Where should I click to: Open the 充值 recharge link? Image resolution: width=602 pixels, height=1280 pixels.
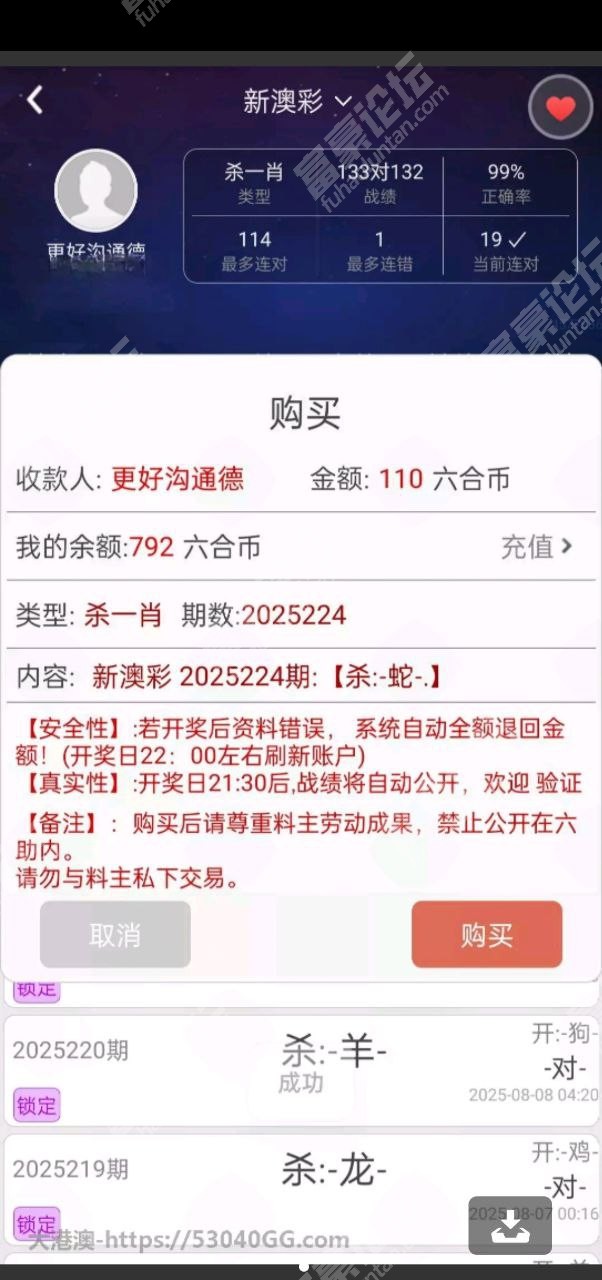point(537,546)
